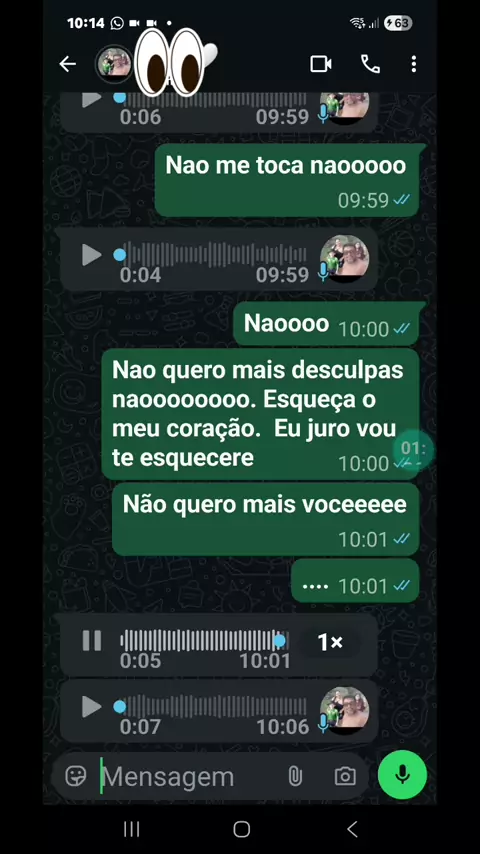Open recent apps from navigation bar

click(x=132, y=829)
